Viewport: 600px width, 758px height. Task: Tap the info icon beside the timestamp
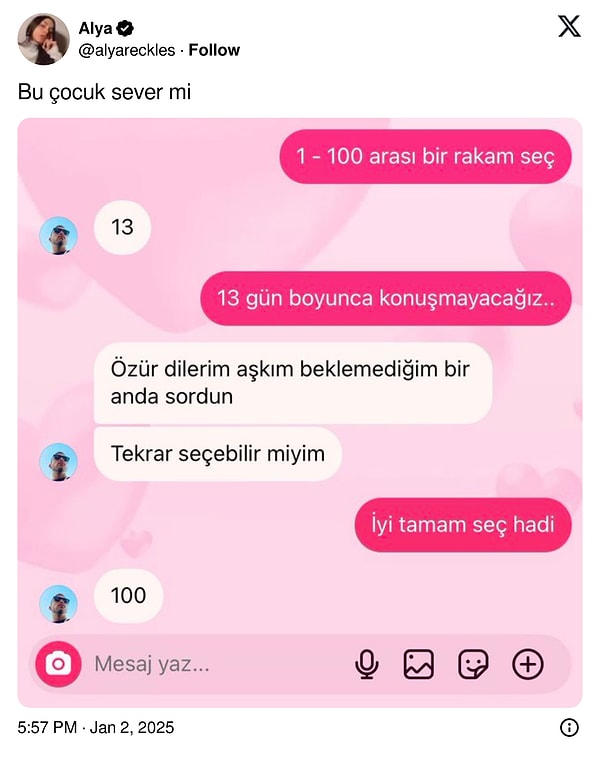(569, 727)
